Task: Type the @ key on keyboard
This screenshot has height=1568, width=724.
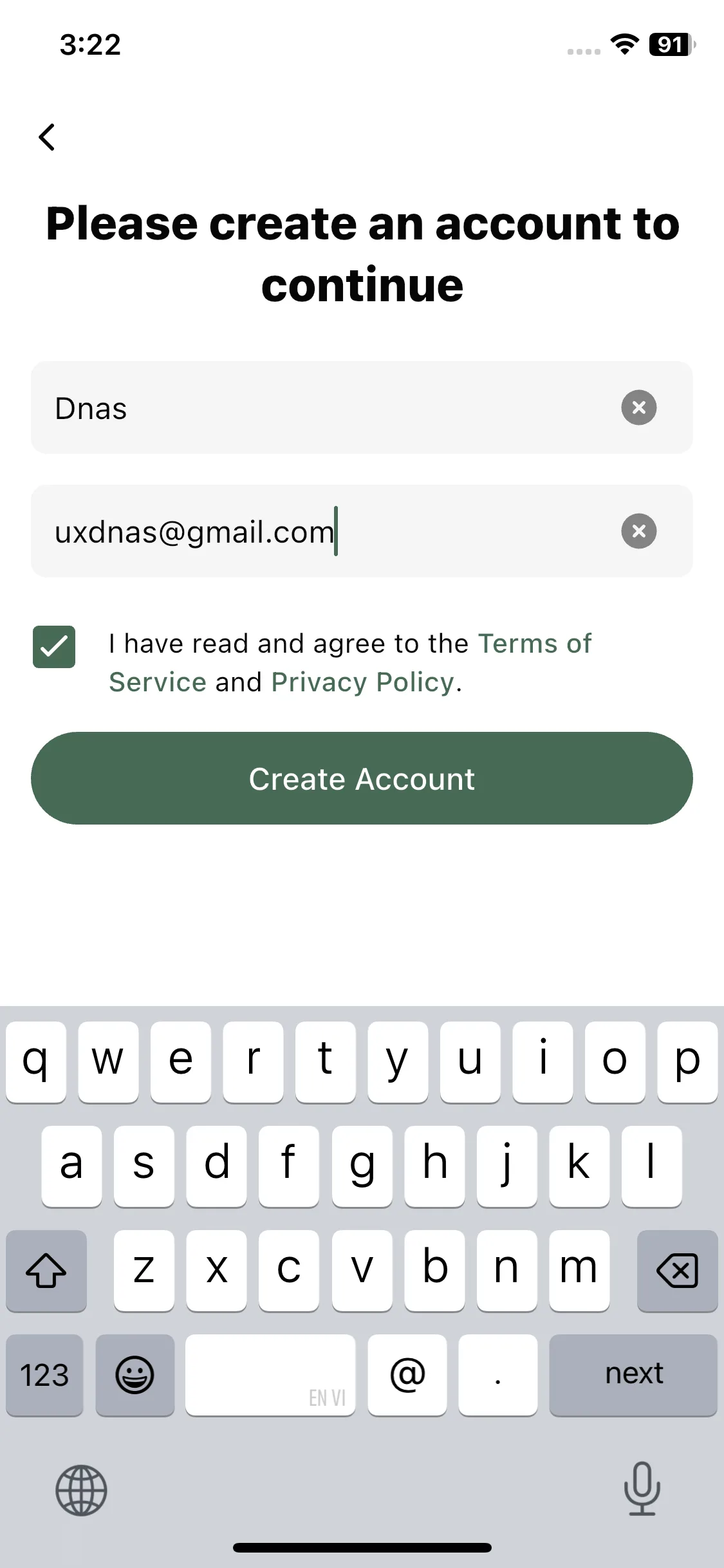Action: [407, 1374]
